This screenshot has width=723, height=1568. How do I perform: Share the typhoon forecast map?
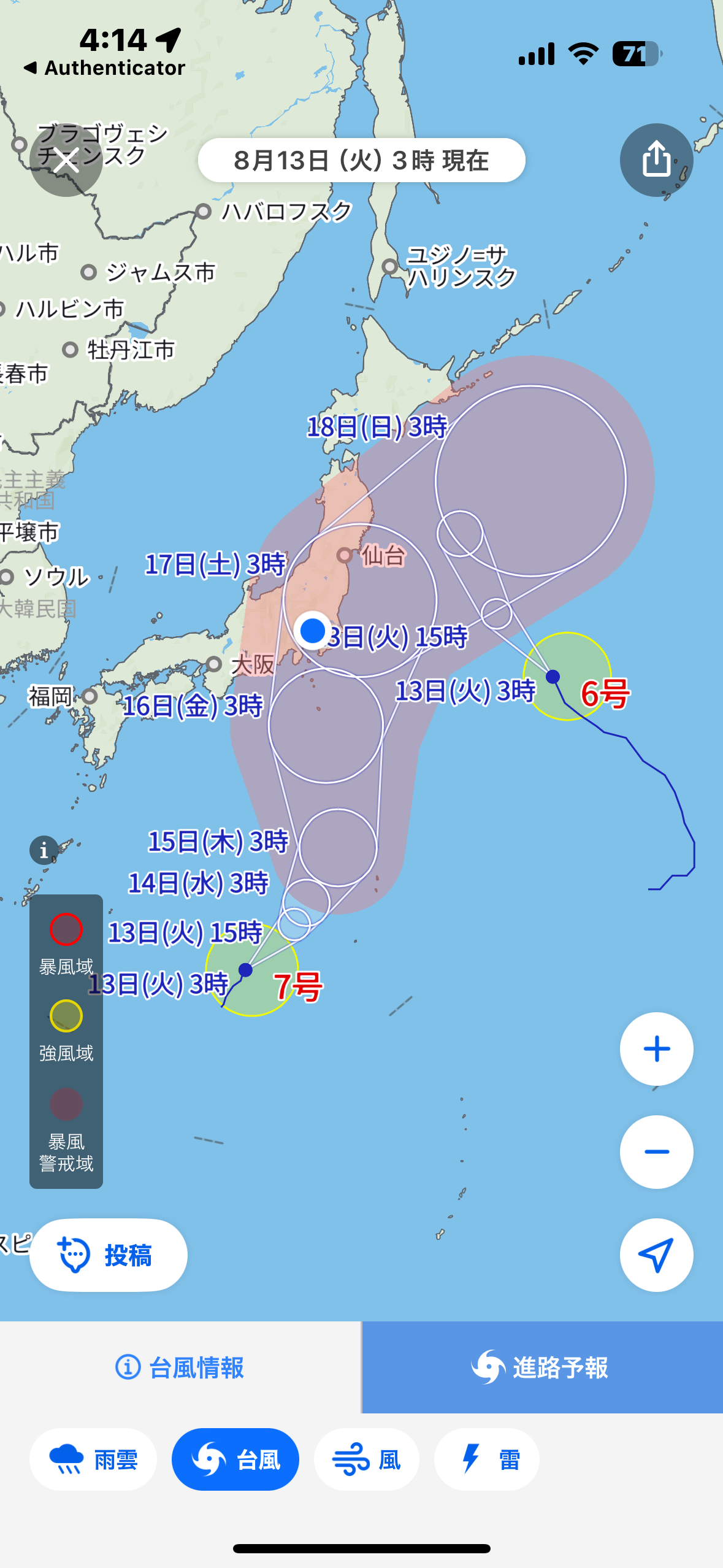[x=656, y=160]
